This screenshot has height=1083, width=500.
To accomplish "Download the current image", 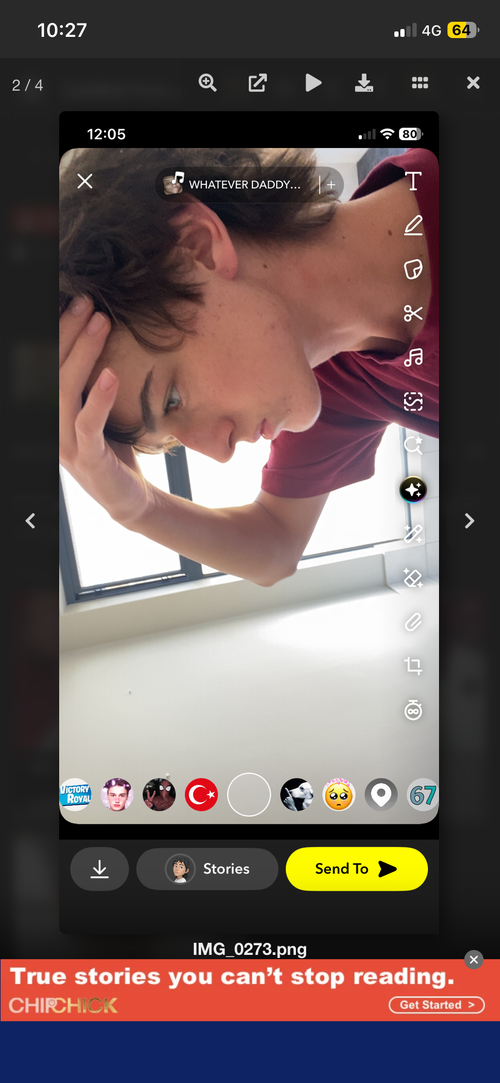I will 364,84.
